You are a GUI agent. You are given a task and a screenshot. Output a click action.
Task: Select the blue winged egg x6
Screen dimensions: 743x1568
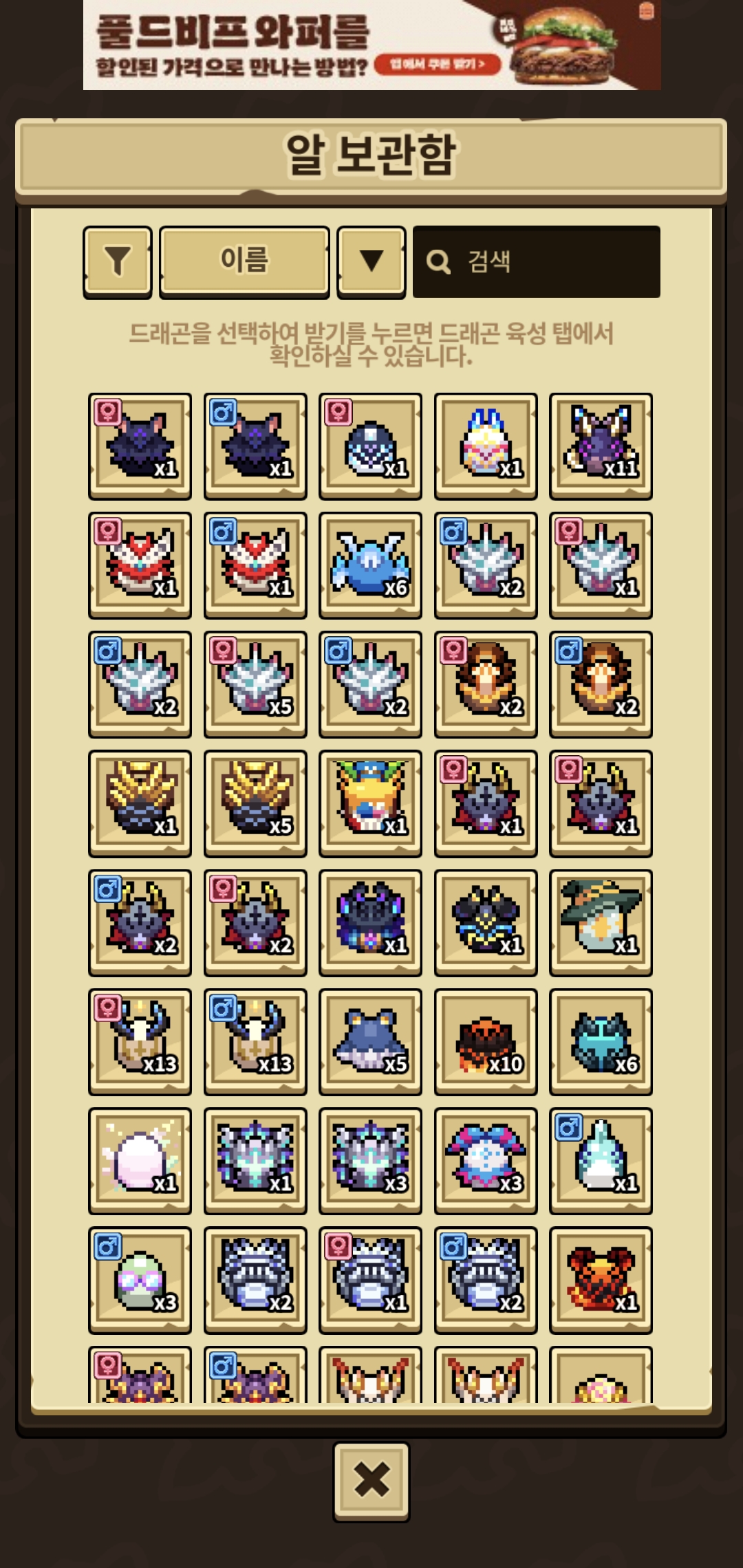tap(370, 565)
